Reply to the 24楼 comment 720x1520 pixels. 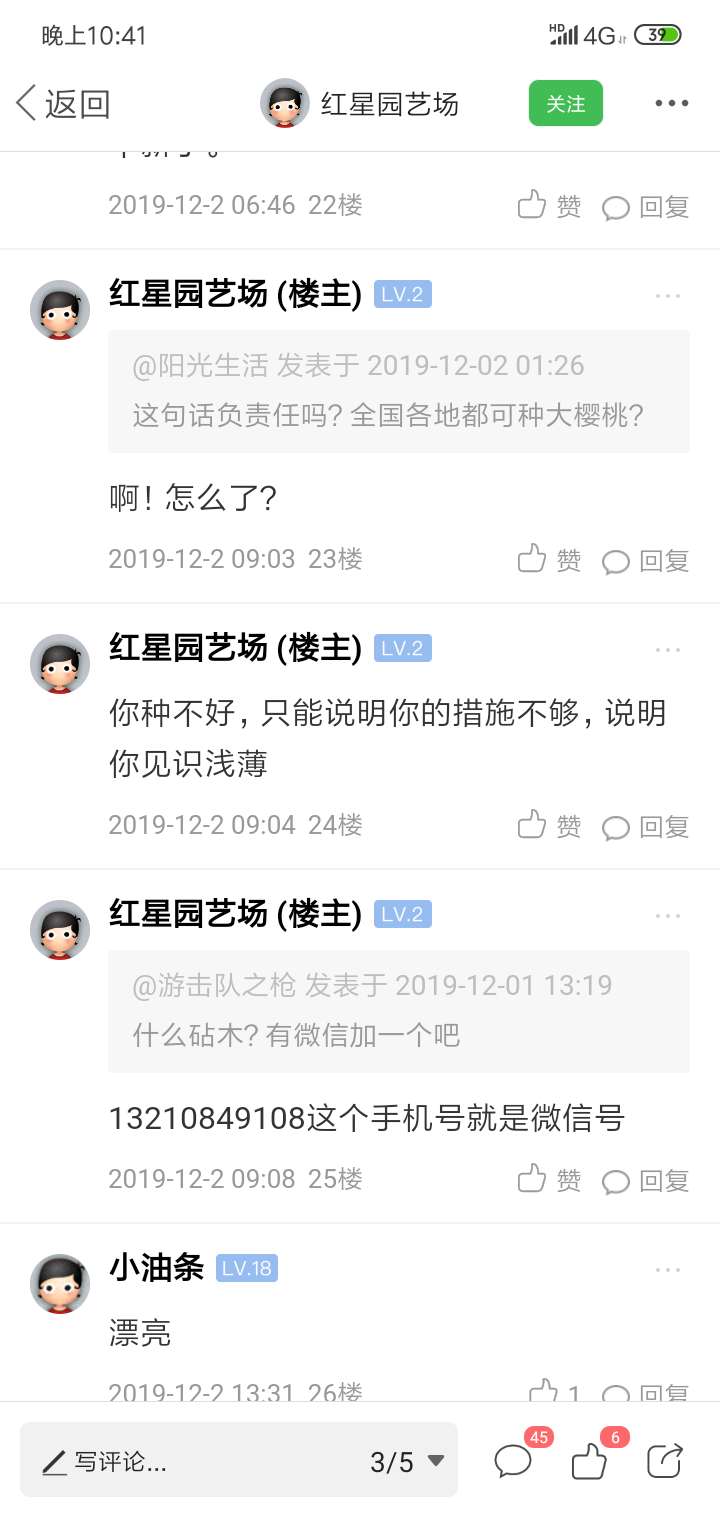click(x=646, y=827)
